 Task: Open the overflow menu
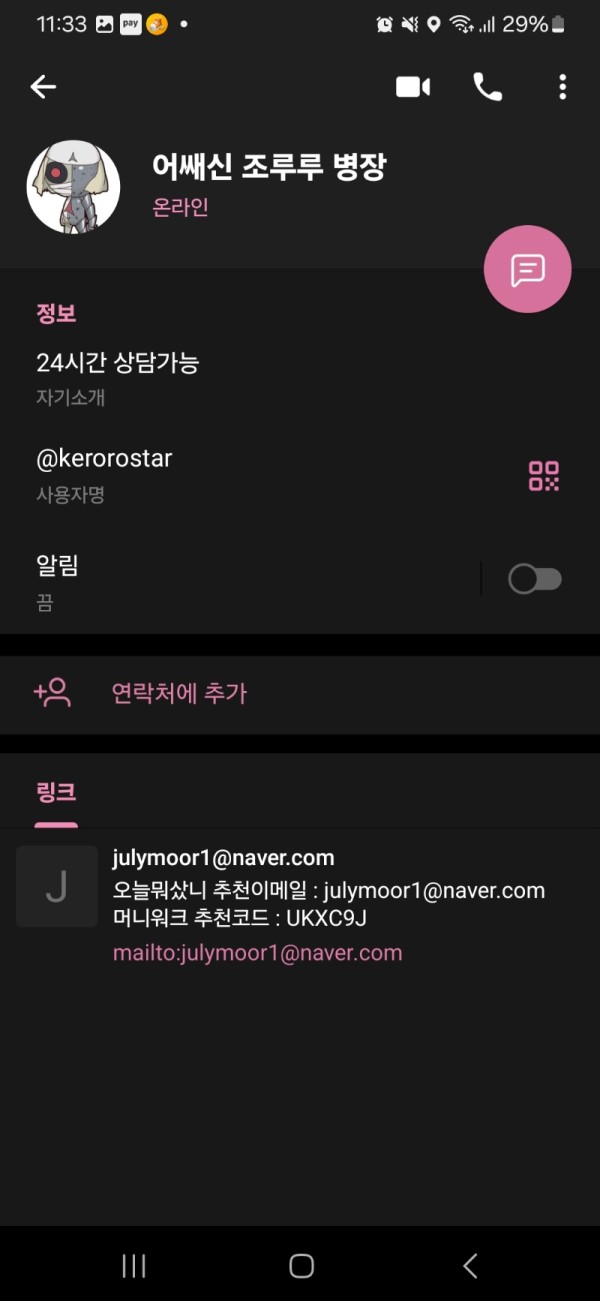(562, 87)
